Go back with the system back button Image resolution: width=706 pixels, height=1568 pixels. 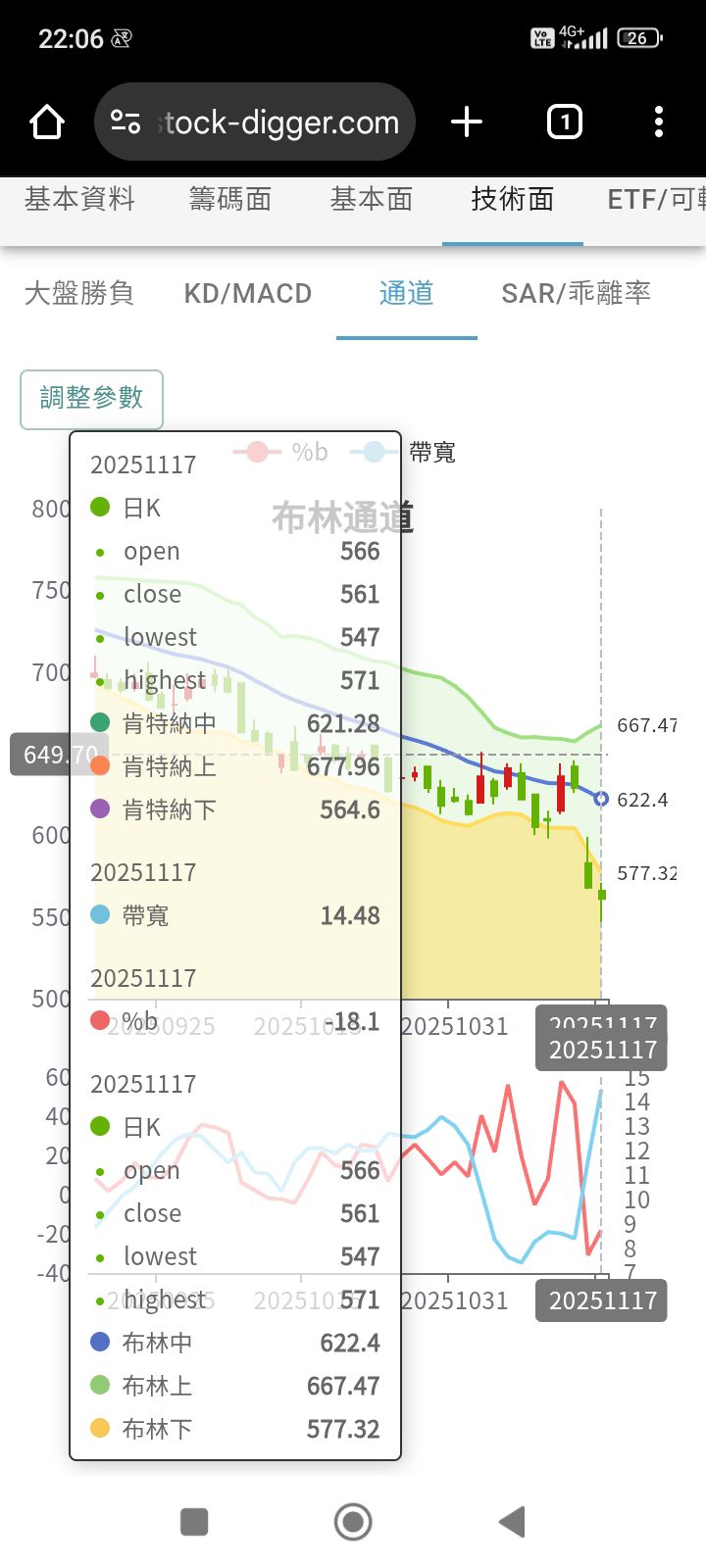point(512,1522)
